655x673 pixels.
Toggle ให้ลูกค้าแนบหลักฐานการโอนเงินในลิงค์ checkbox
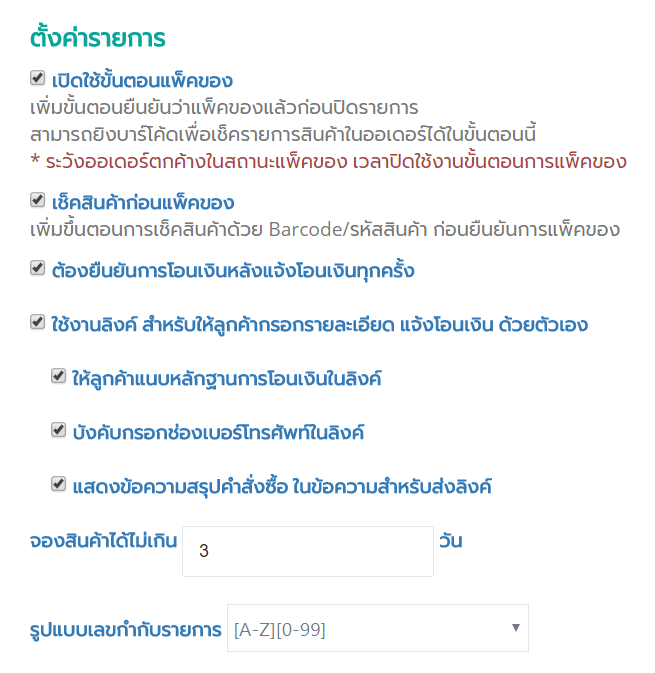click(58, 376)
